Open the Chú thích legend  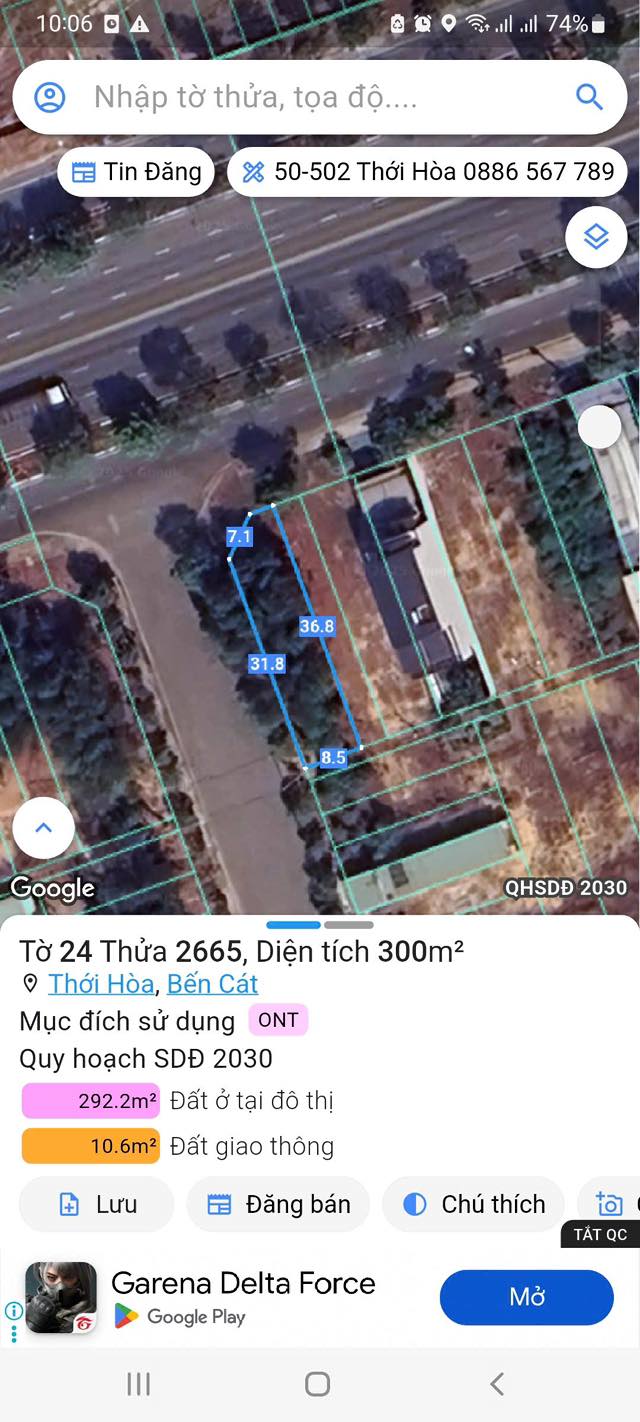click(474, 1205)
